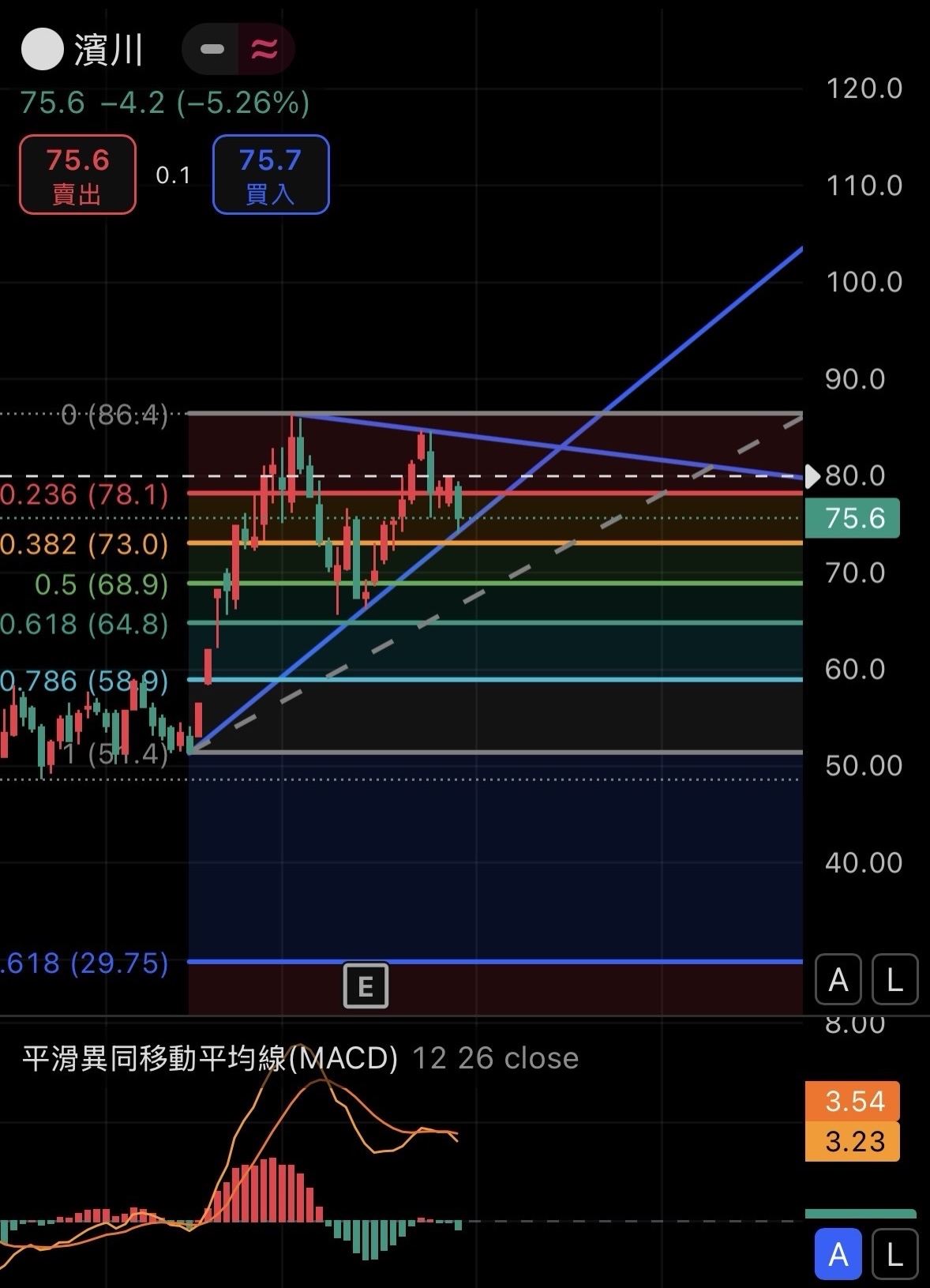The height and width of the screenshot is (1288, 930).
Task: Tap the blue 買入 buy button
Action: click(271, 175)
